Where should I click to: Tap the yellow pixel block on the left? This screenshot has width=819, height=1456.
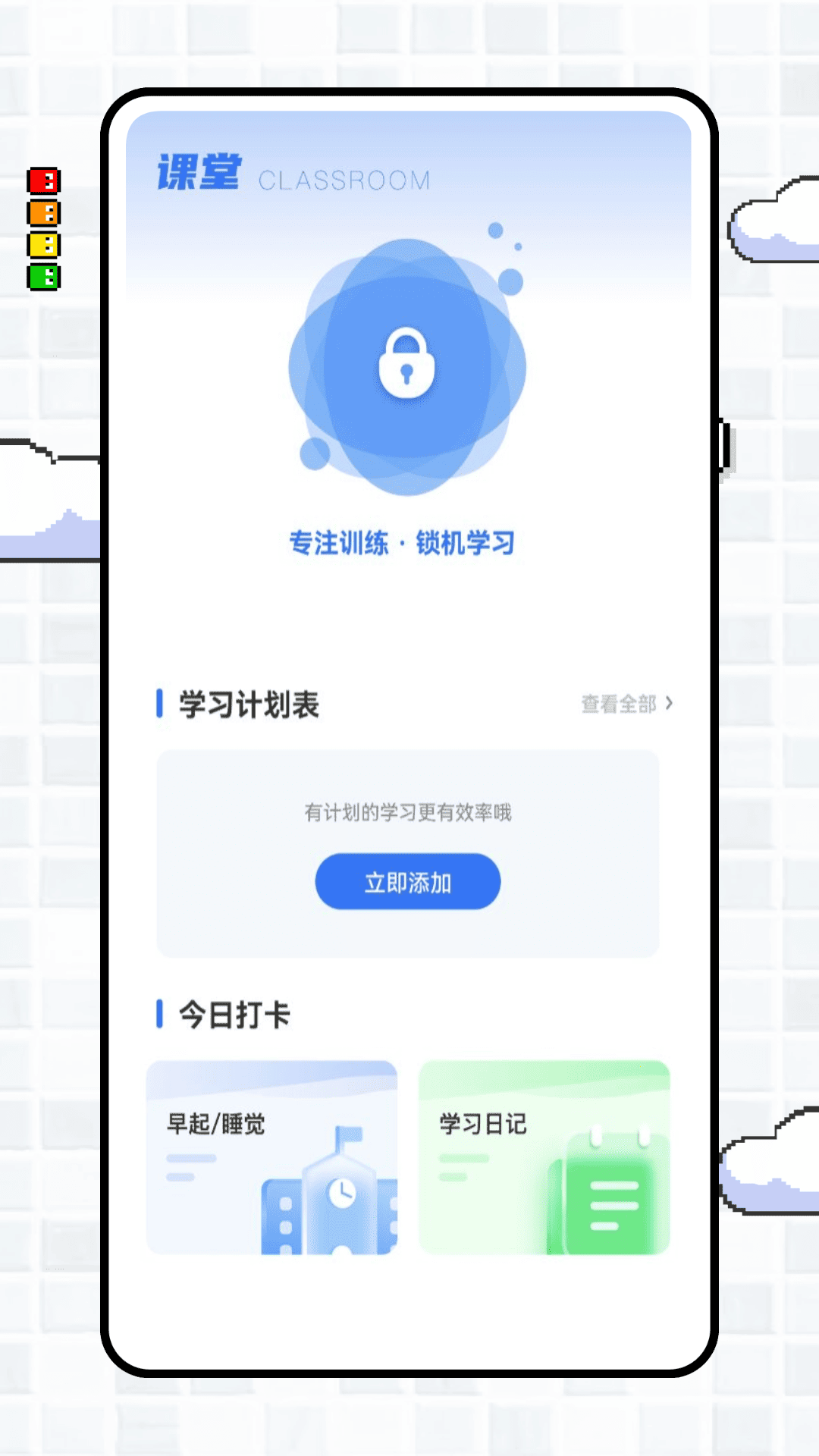pos(43,245)
